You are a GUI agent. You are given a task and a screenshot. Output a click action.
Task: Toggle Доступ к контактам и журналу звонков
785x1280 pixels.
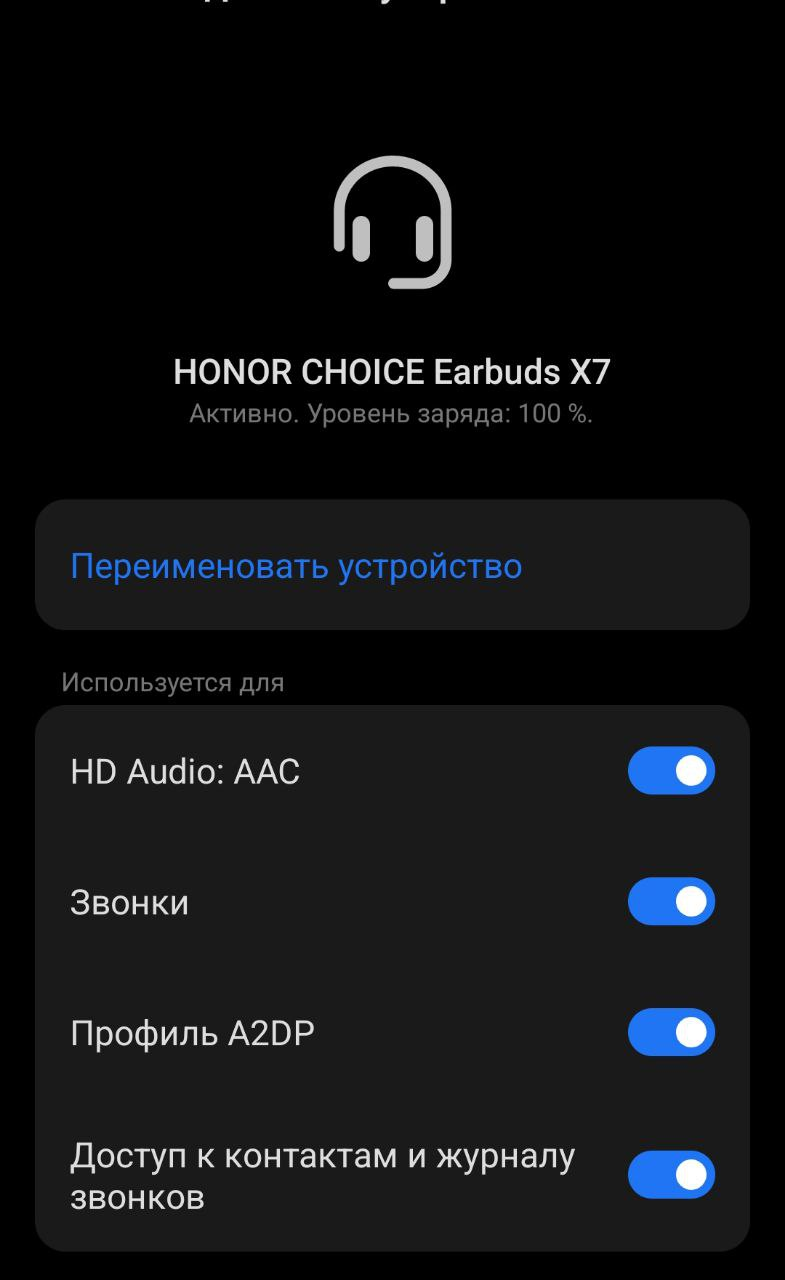[x=671, y=1175]
